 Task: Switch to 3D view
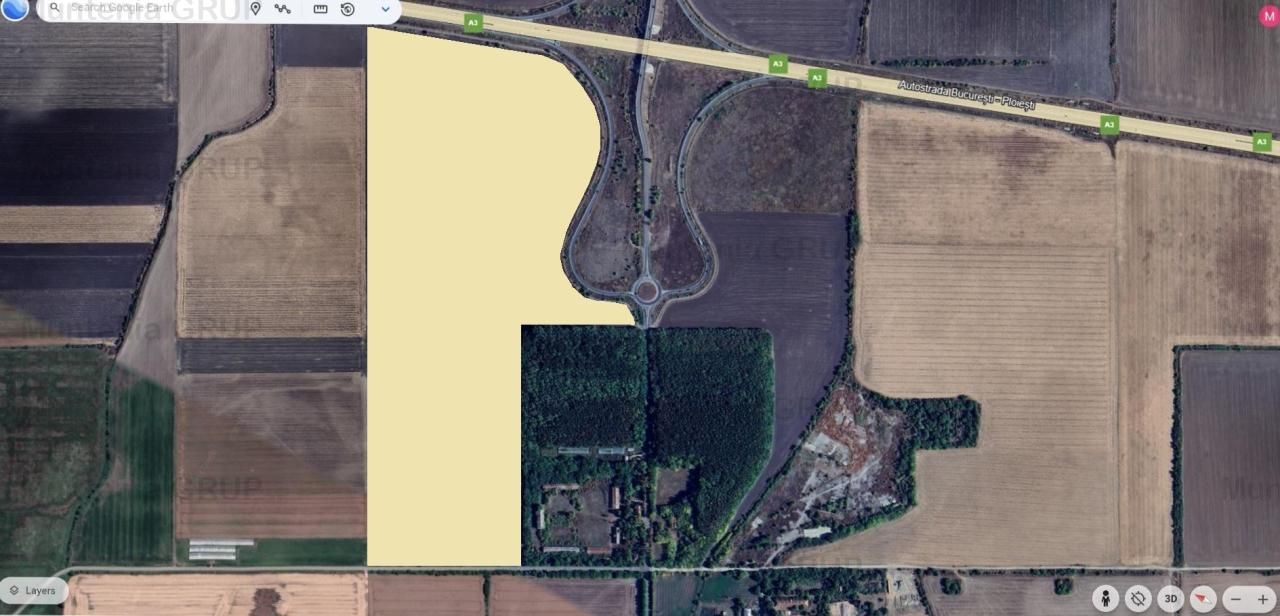1170,598
